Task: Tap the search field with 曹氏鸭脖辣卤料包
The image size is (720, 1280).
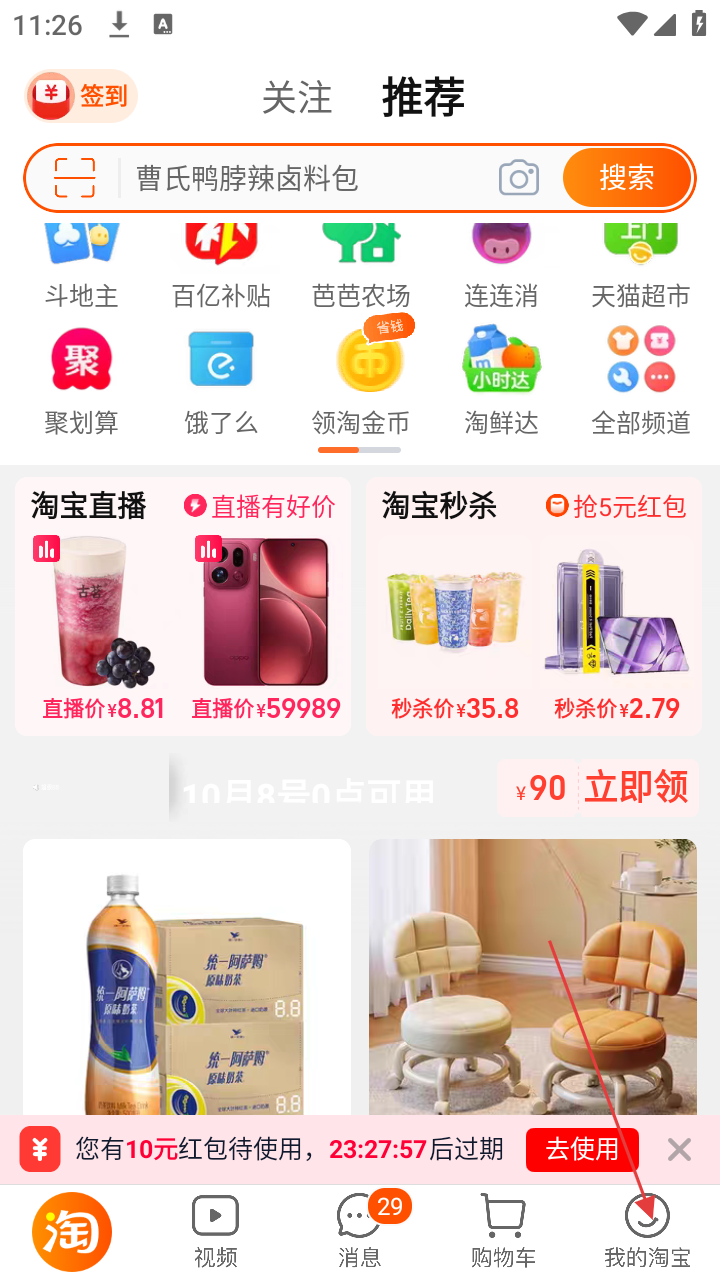Action: 300,178
